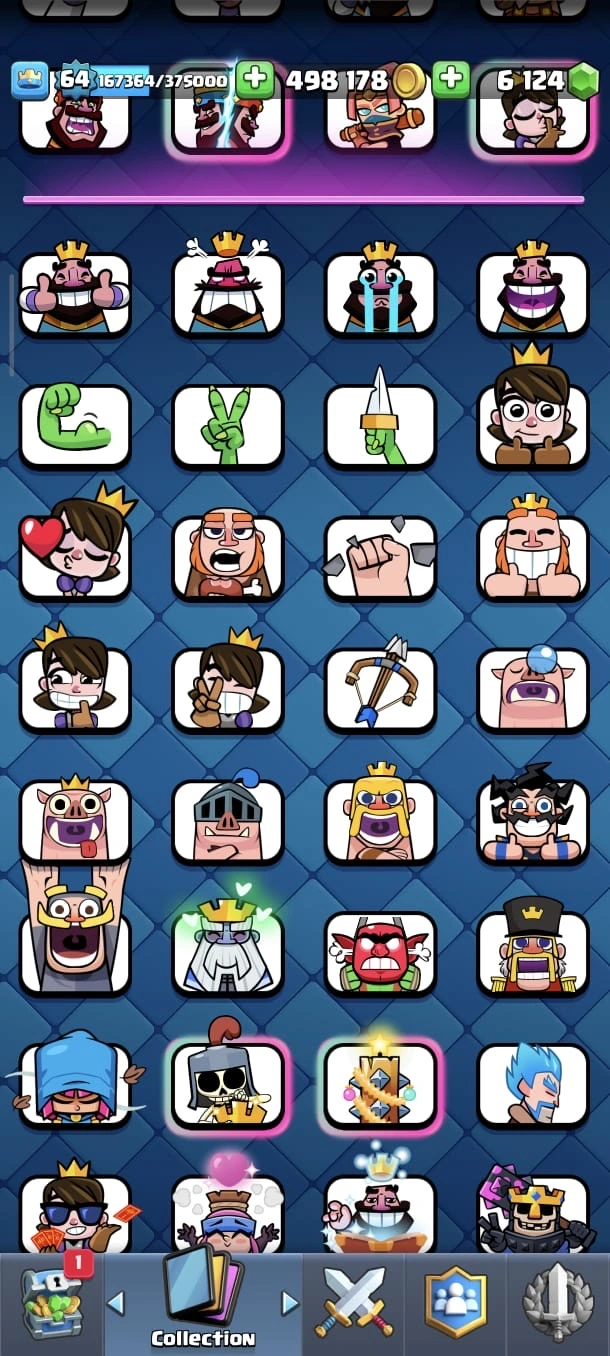Tap the left arrow beside Collection
This screenshot has height=1356, width=610.
click(x=116, y=1303)
